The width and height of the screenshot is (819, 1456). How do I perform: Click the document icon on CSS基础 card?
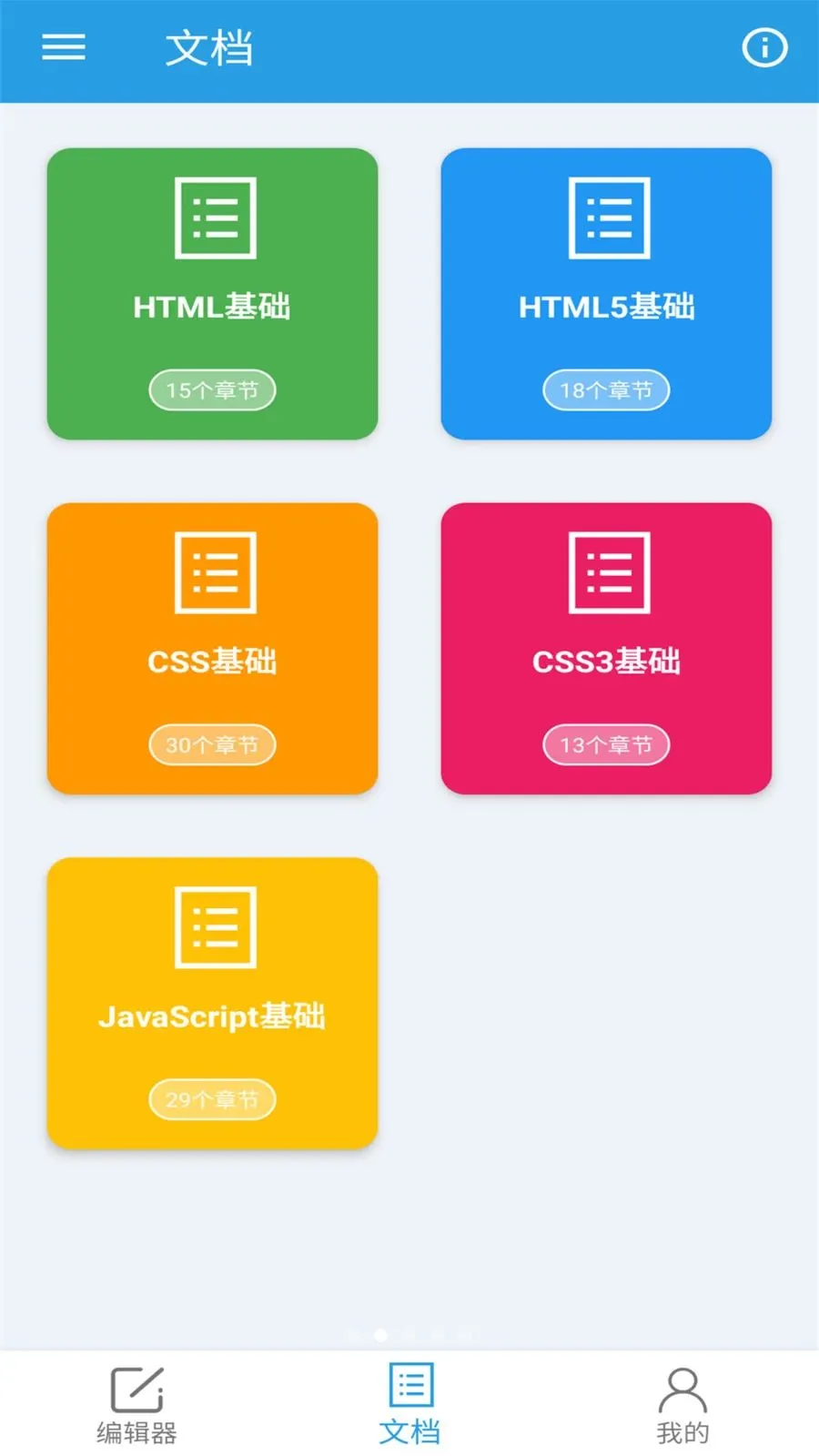tap(212, 571)
